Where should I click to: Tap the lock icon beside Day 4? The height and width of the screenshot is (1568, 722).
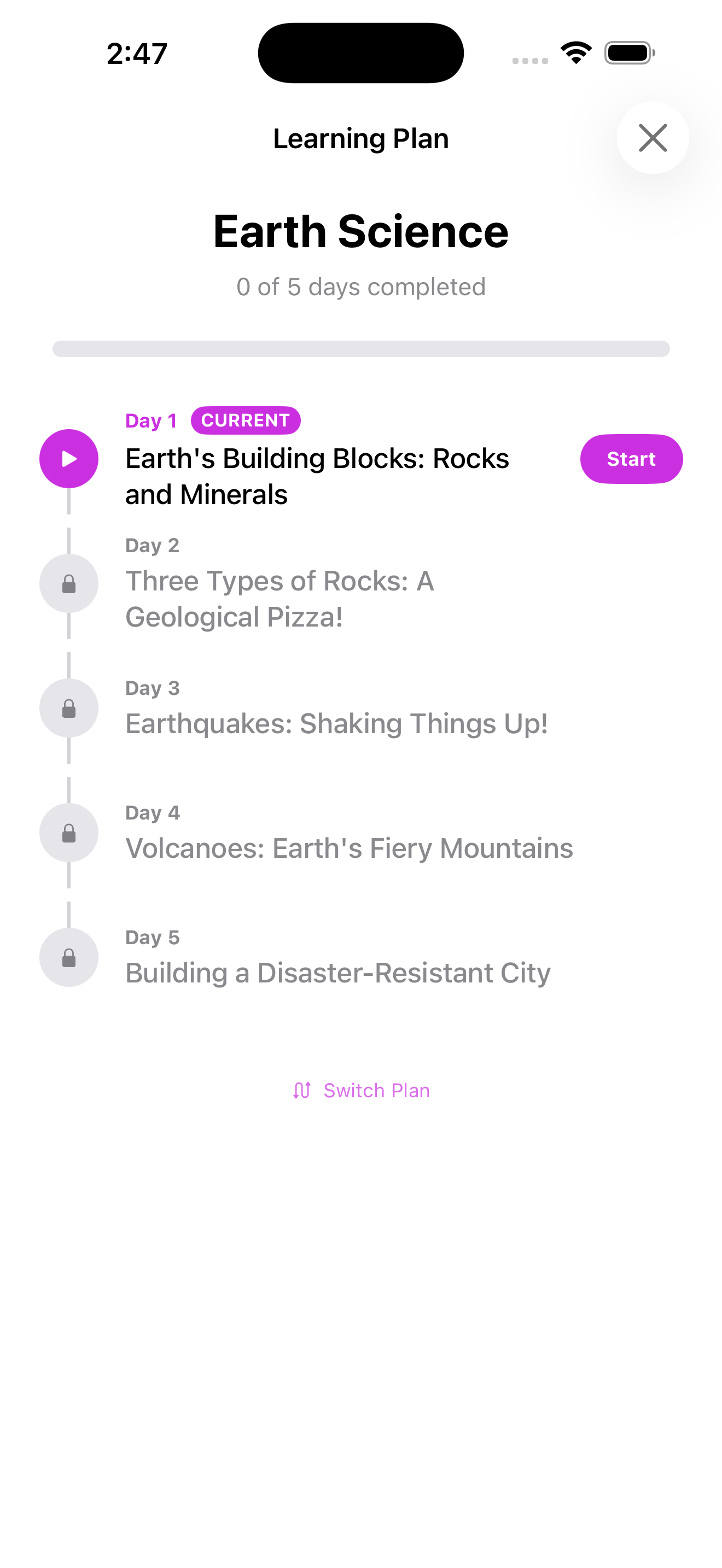pyautogui.click(x=68, y=833)
